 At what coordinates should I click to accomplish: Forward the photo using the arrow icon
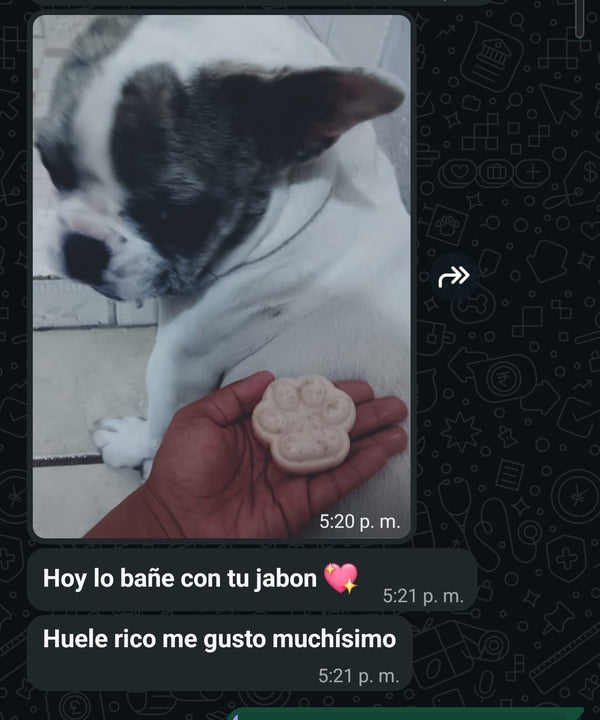(x=454, y=277)
